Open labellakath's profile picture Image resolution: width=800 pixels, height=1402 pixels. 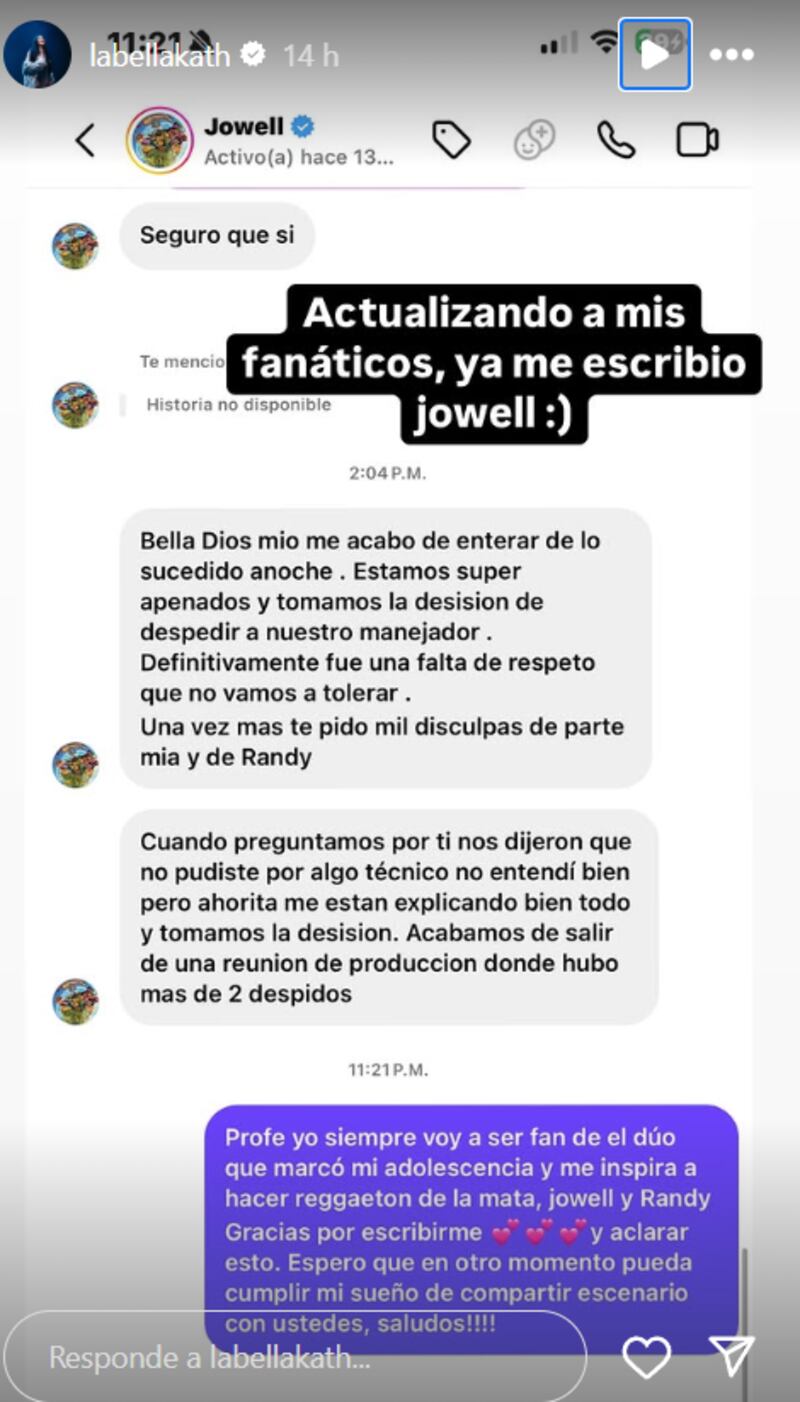(37, 54)
